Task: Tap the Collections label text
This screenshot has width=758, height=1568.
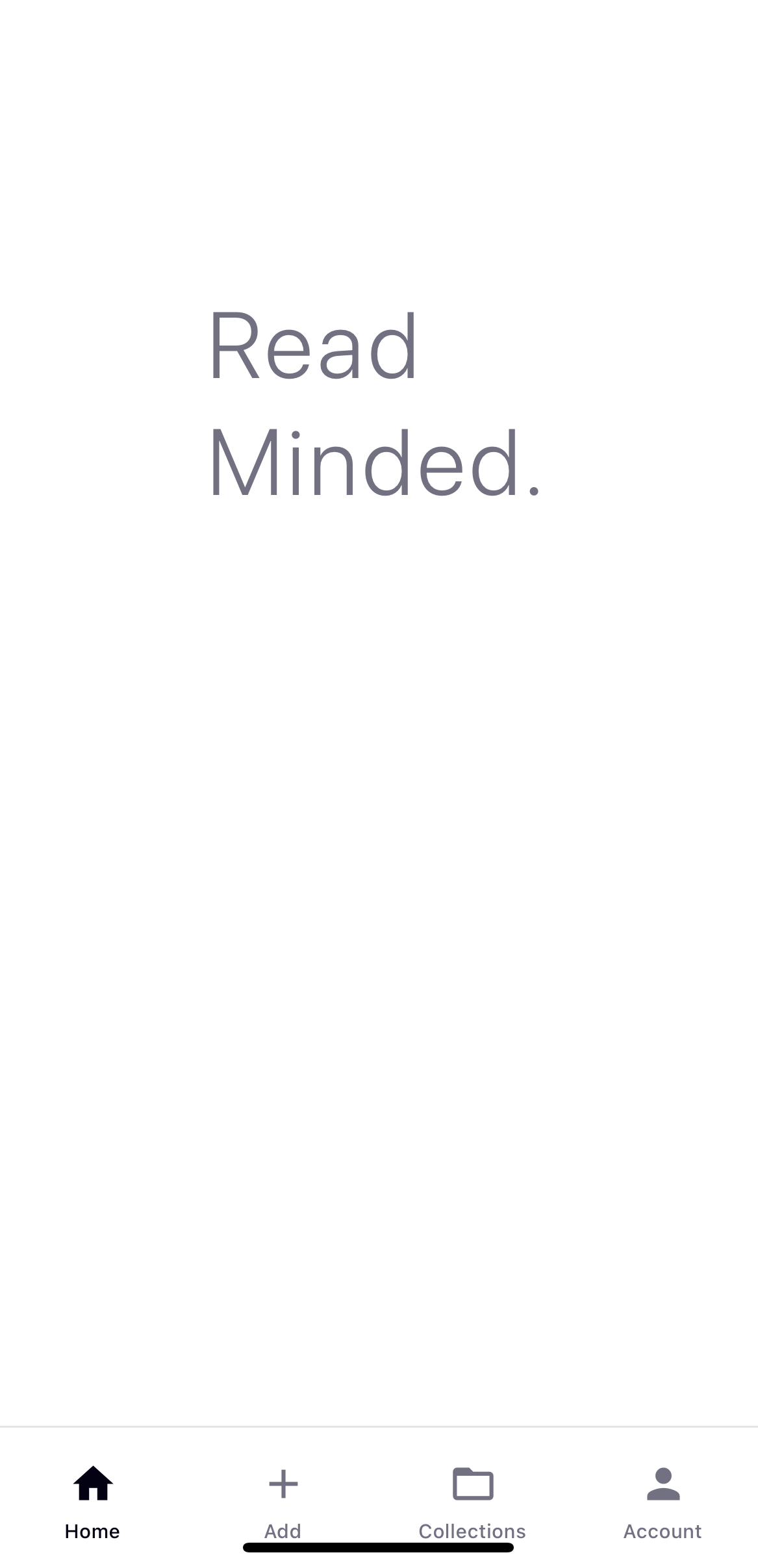Action: coord(472,1531)
